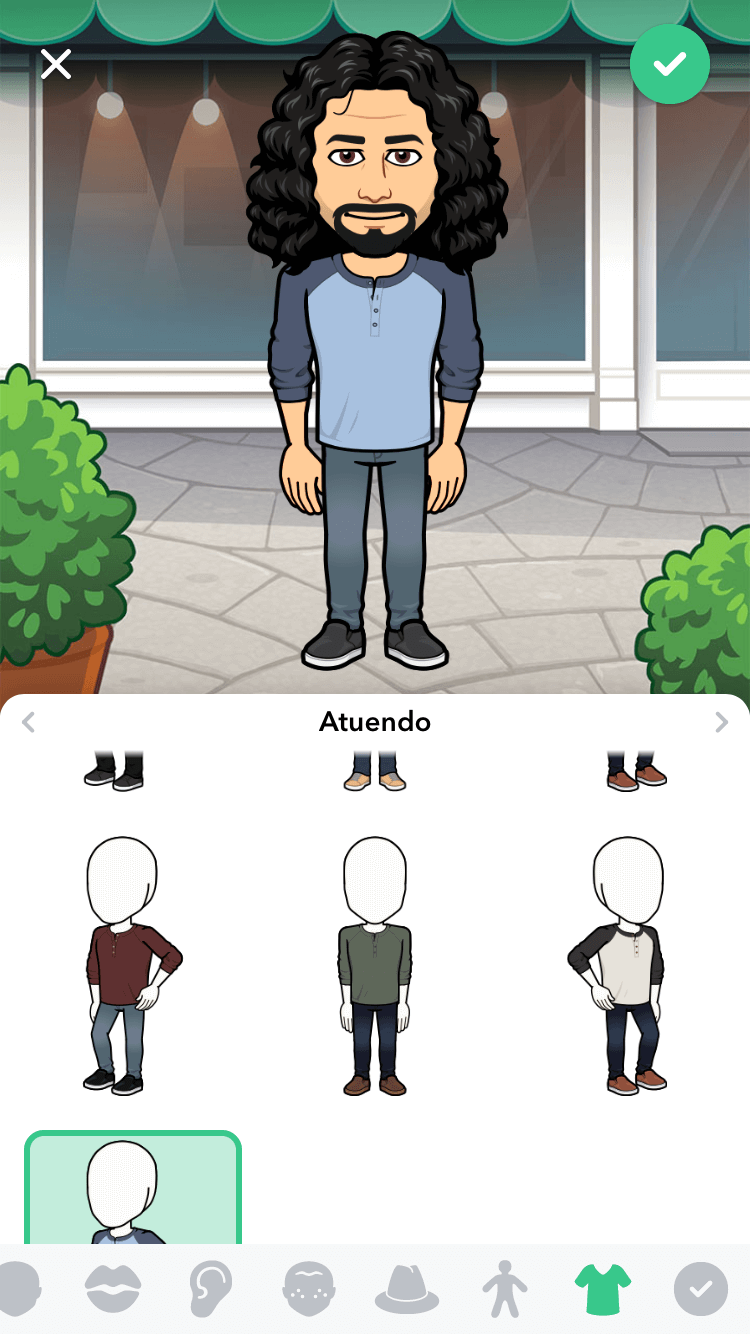Switch to the lips category tab
Viewport: 750px width, 1334px height.
[113, 1288]
